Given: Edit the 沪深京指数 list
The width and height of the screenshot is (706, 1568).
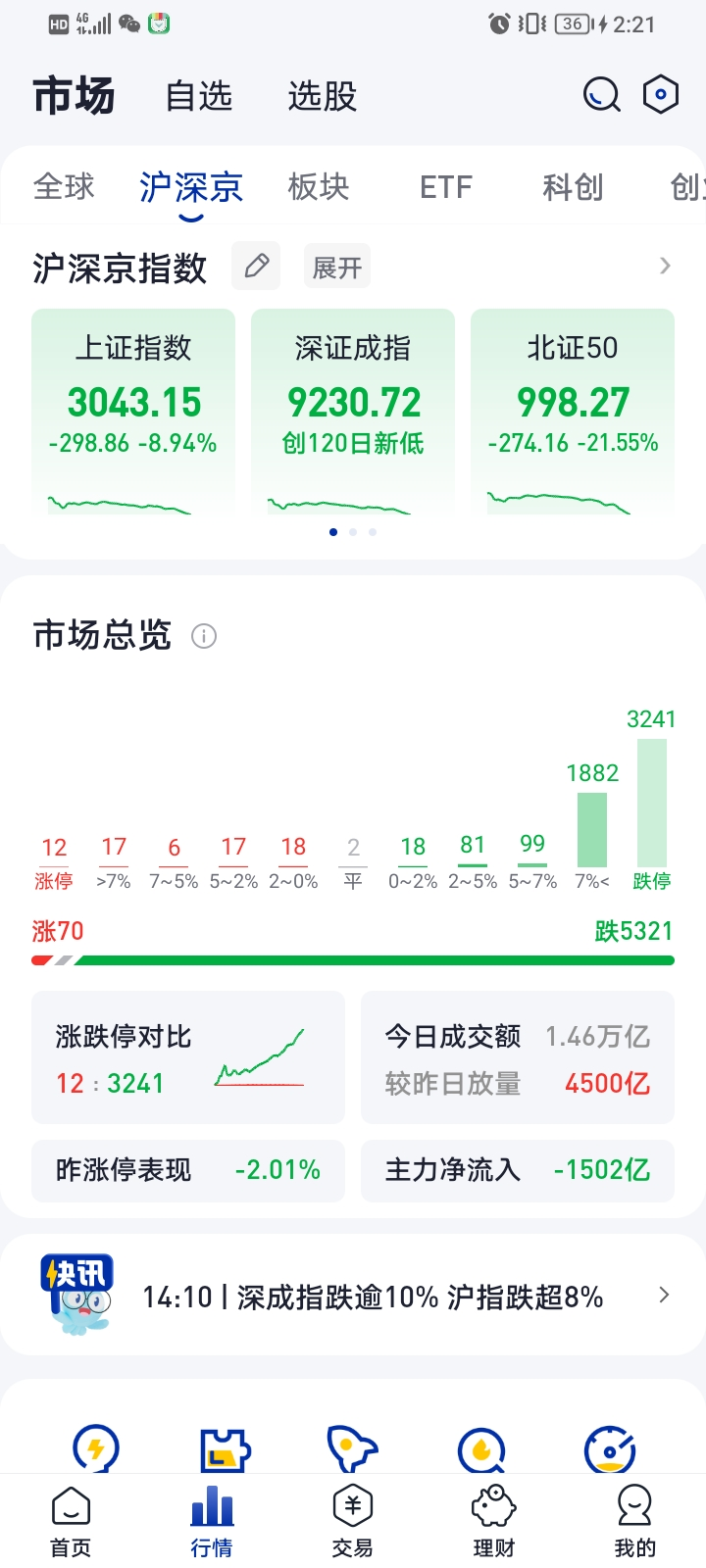Looking at the screenshot, I should coord(256,266).
